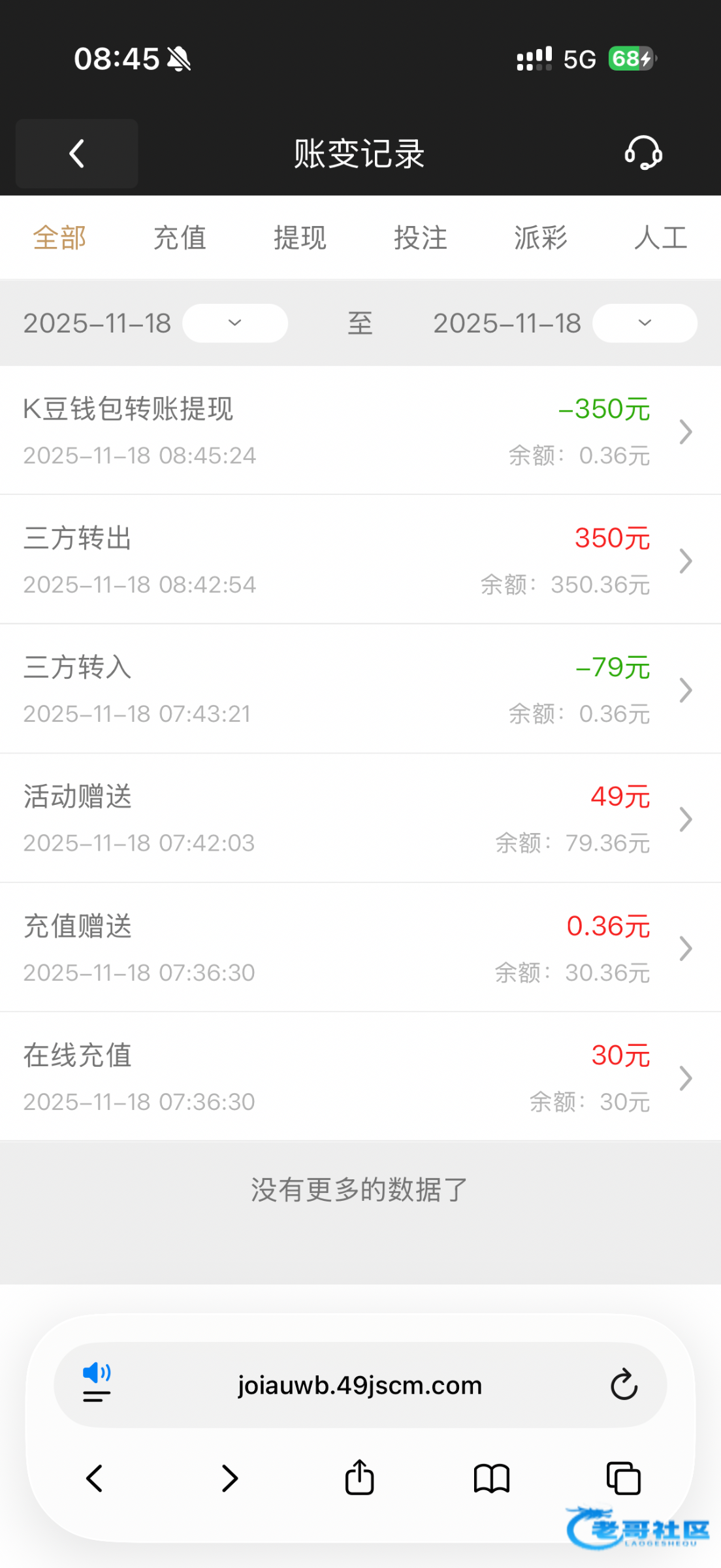
Task: View the 在线充值 30元 record
Action: 359,1077
